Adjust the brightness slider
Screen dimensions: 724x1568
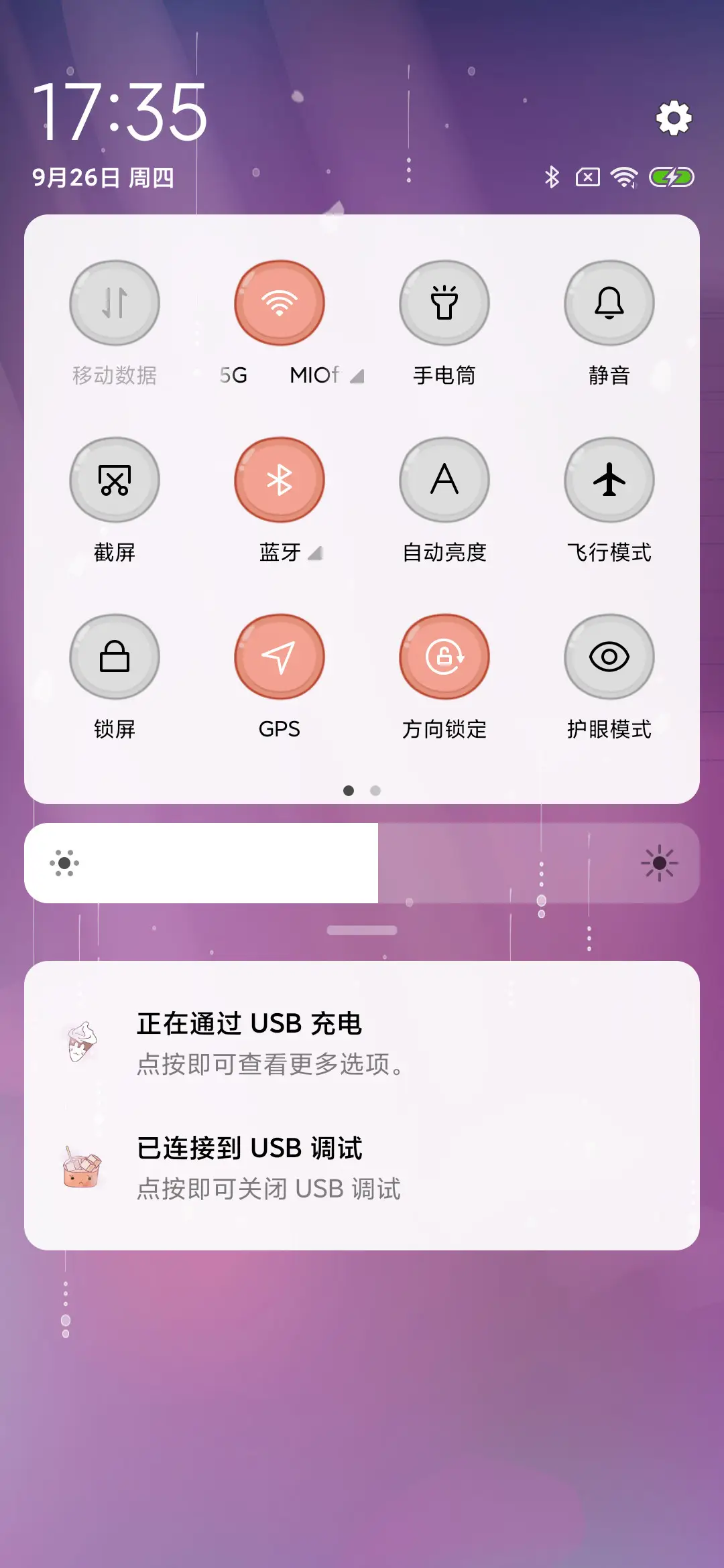362,862
